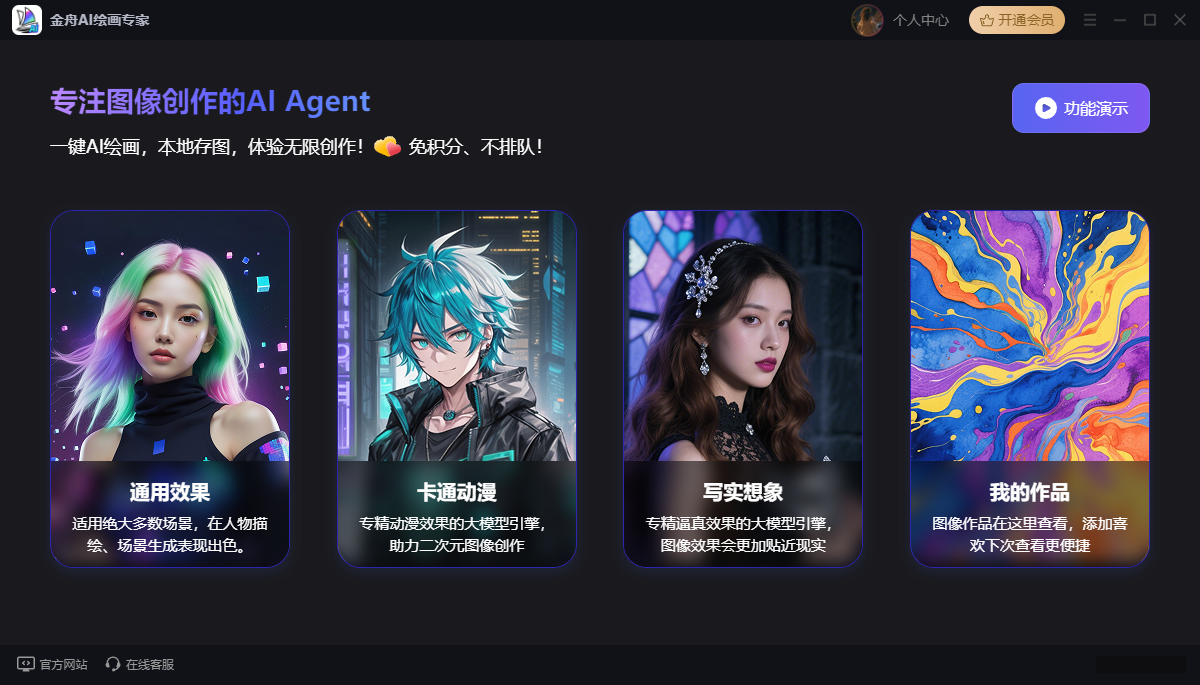Minimize the application window
The height and width of the screenshot is (685, 1200).
[1120, 20]
